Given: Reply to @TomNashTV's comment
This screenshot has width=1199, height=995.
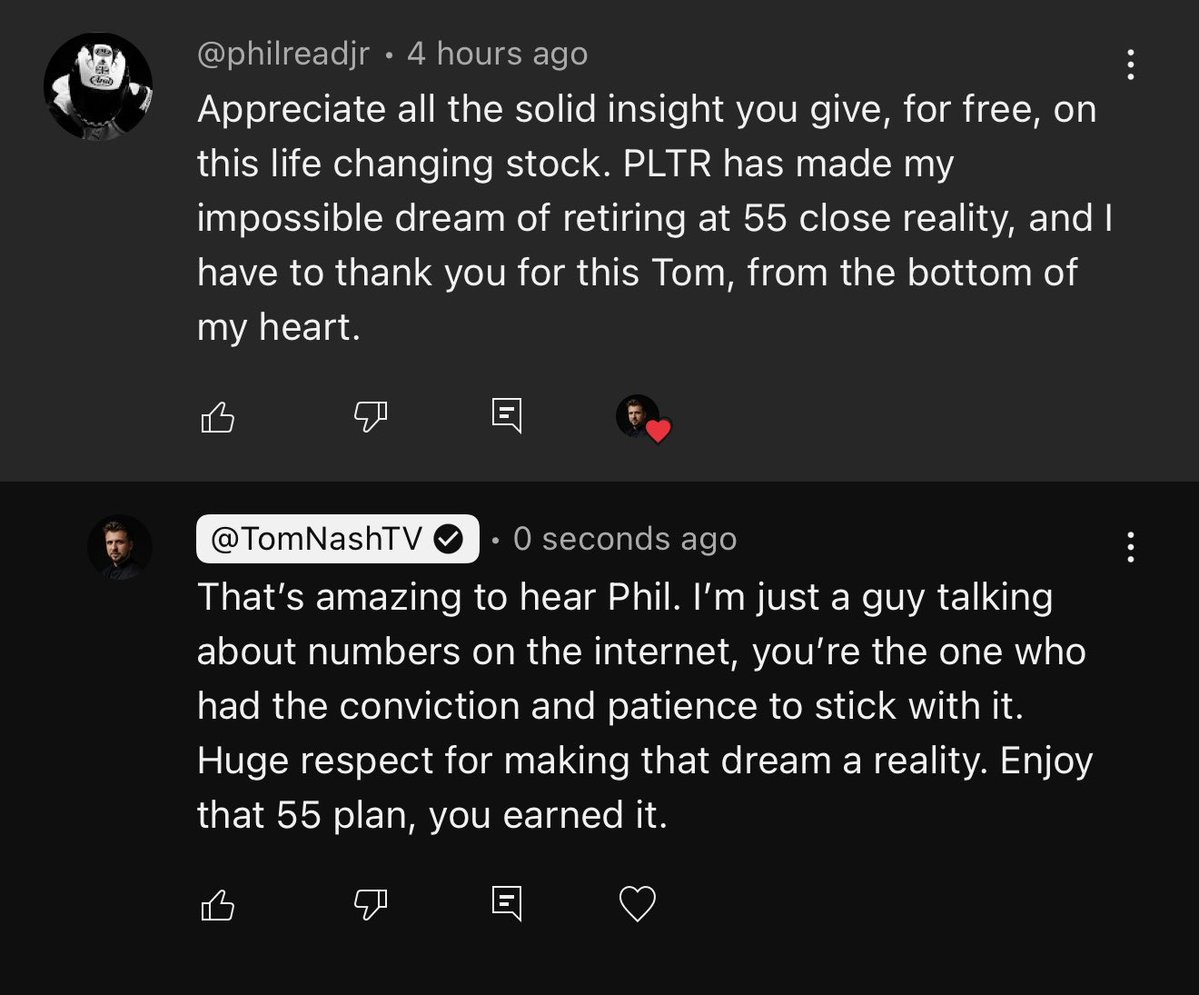Looking at the screenshot, I should coord(507,905).
